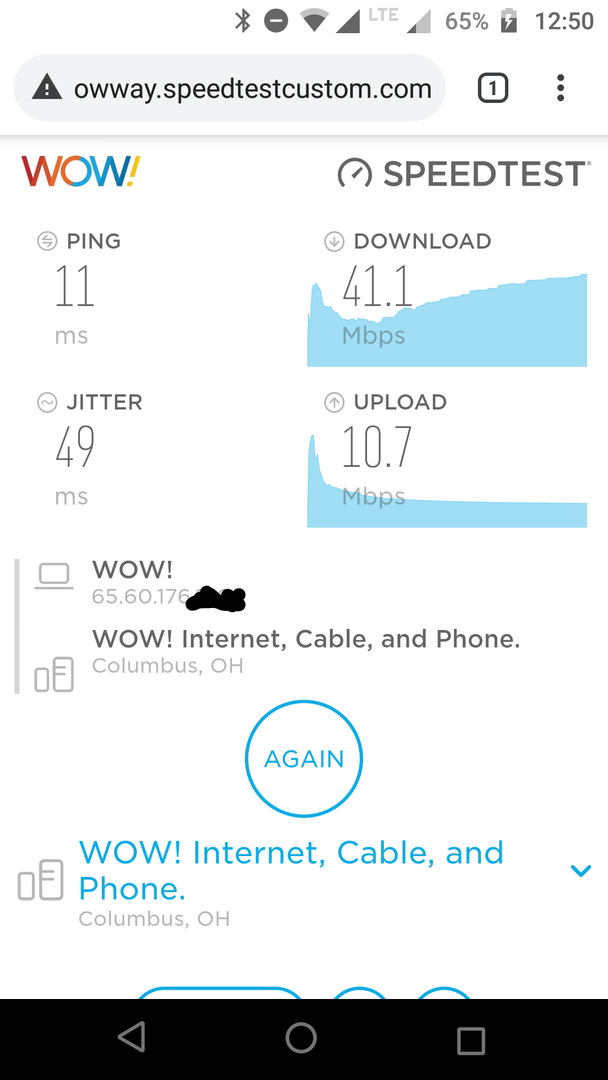Expand the blue server selection dropdown

click(x=581, y=871)
